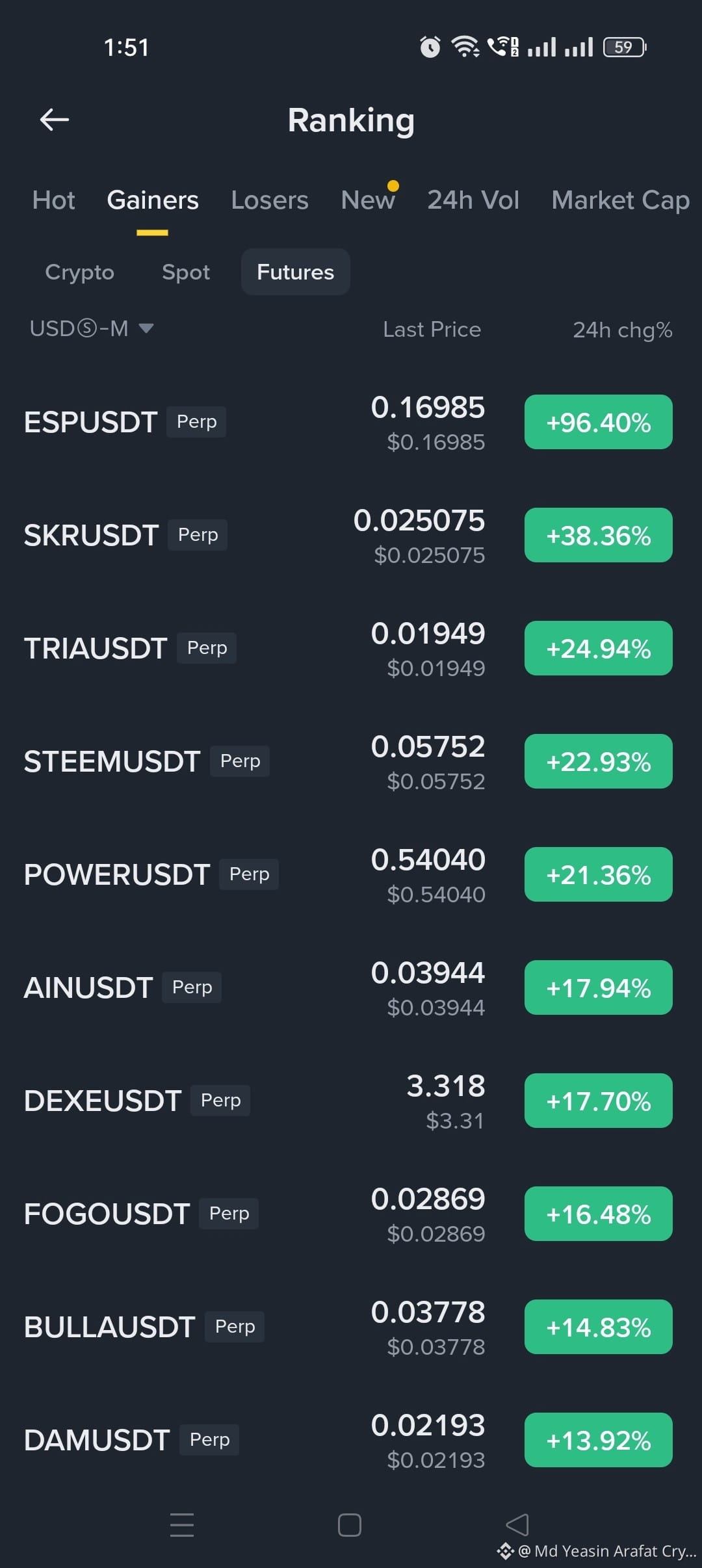The height and width of the screenshot is (1568, 702).
Task: Select the Spot filter
Action: click(186, 272)
